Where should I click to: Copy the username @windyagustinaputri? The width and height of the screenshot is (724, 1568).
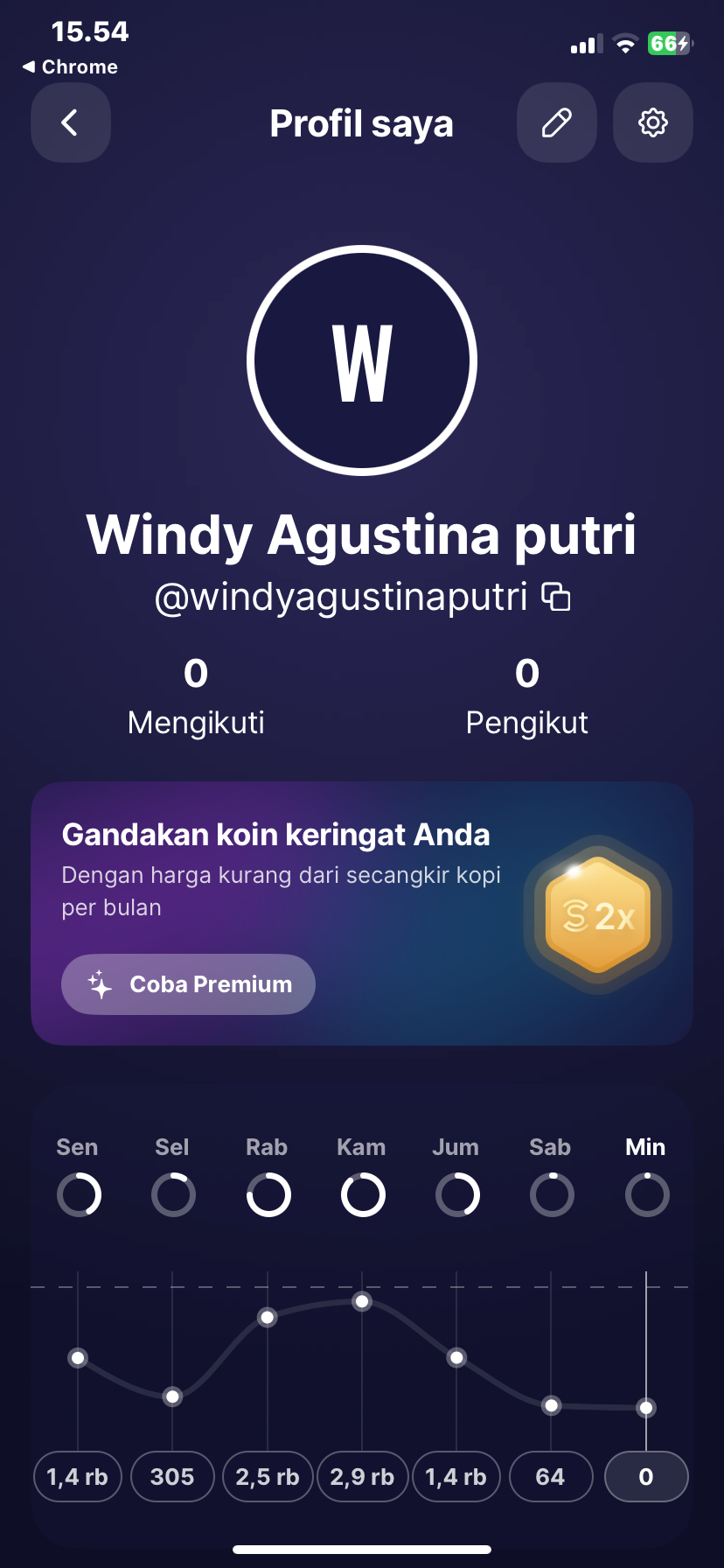pyautogui.click(x=556, y=597)
